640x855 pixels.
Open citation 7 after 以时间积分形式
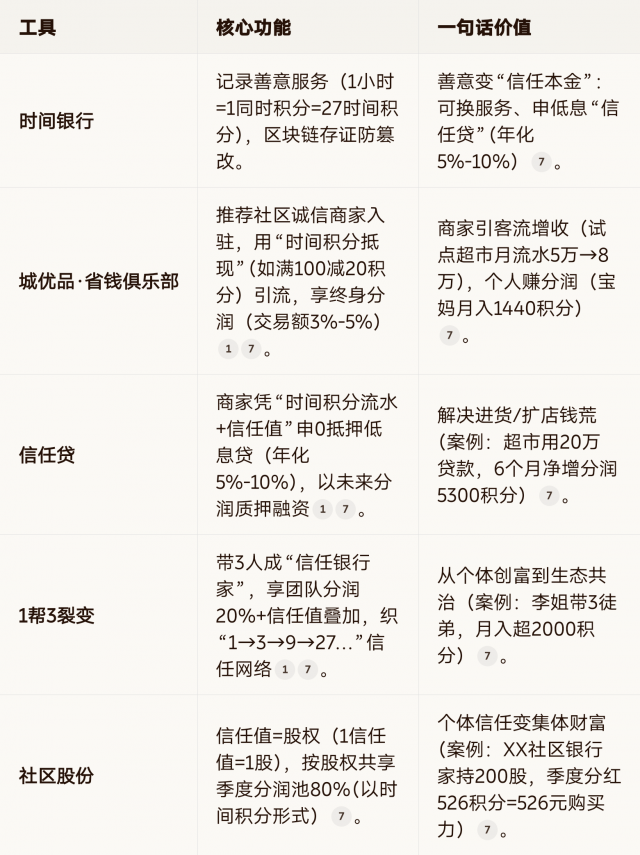342,816
